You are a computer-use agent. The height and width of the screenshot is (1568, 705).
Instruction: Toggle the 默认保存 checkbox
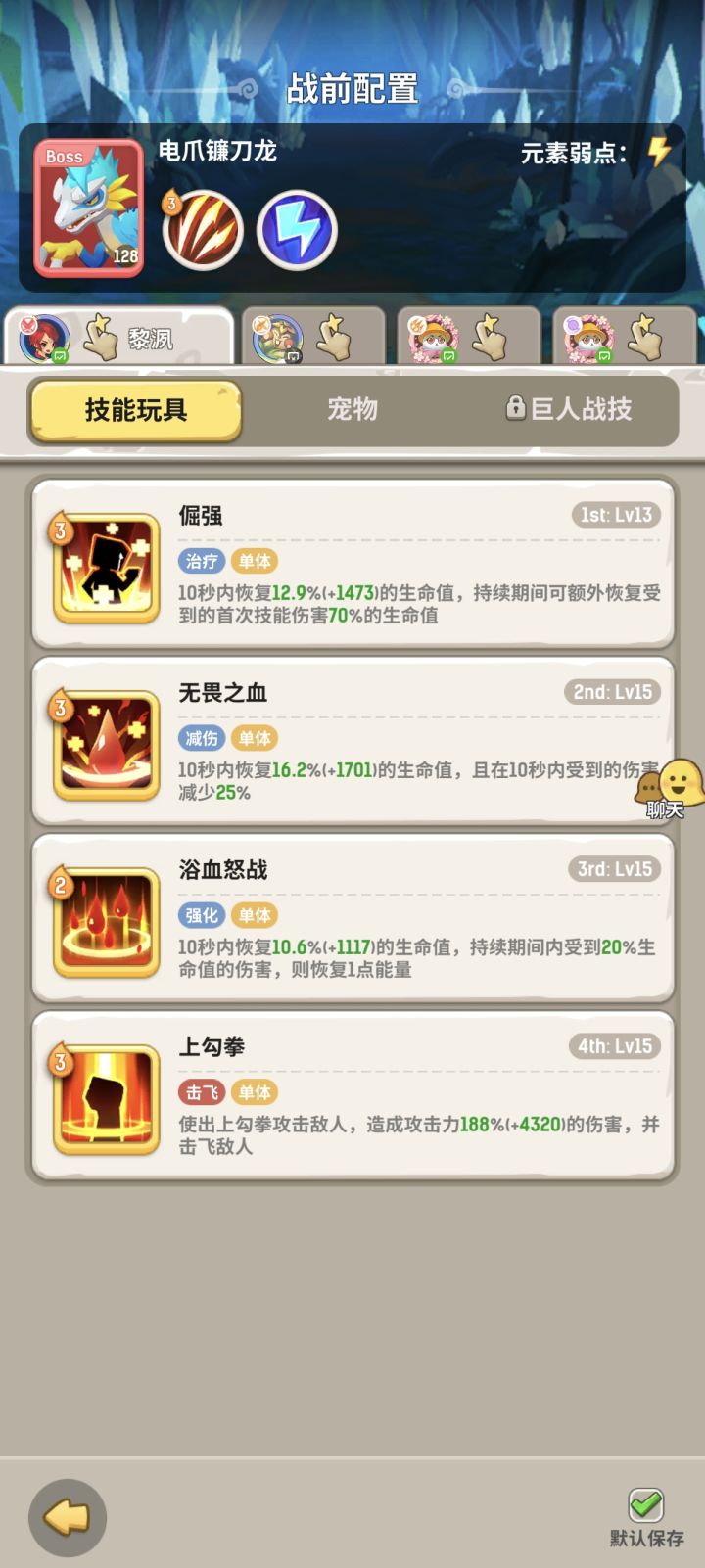(x=645, y=1503)
